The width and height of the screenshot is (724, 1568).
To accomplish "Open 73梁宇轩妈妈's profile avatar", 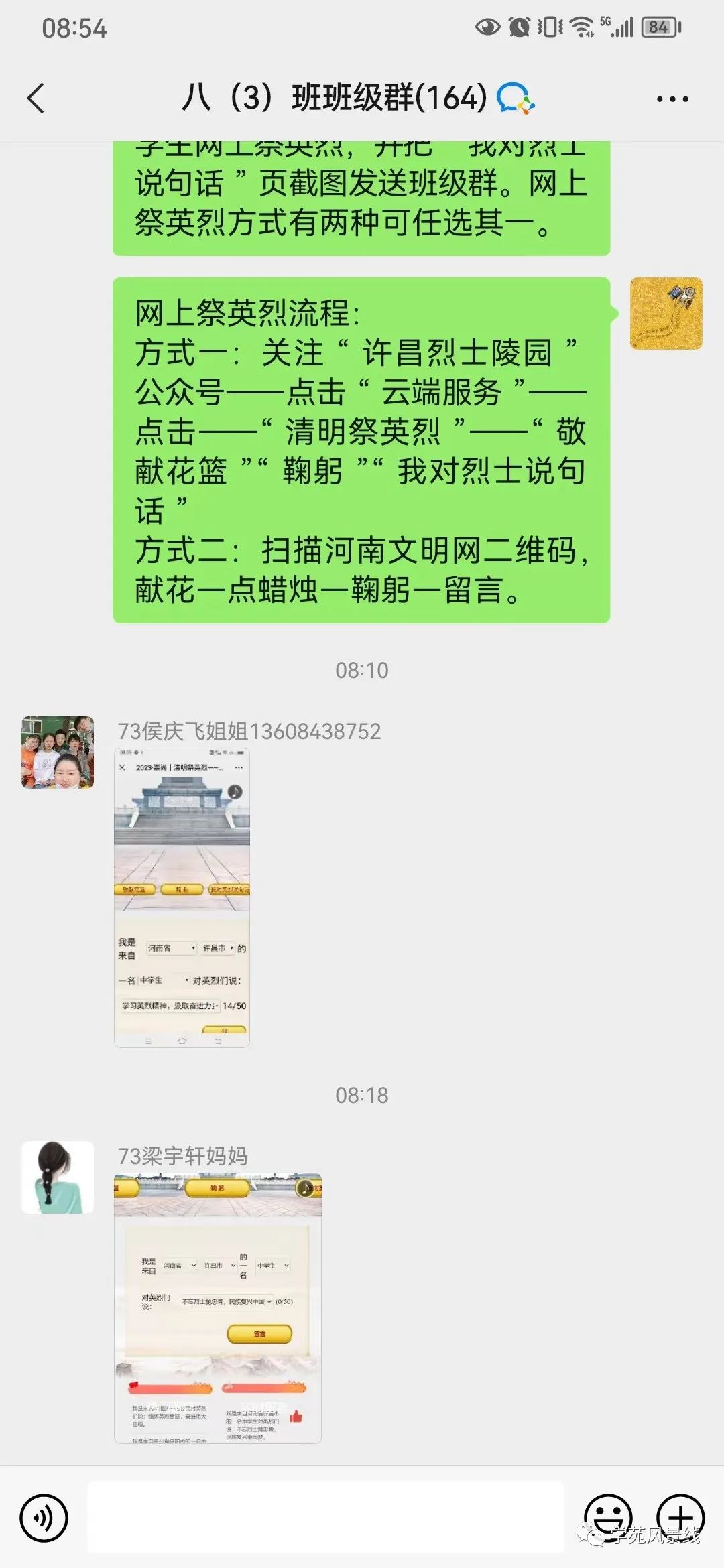I will point(58,1177).
